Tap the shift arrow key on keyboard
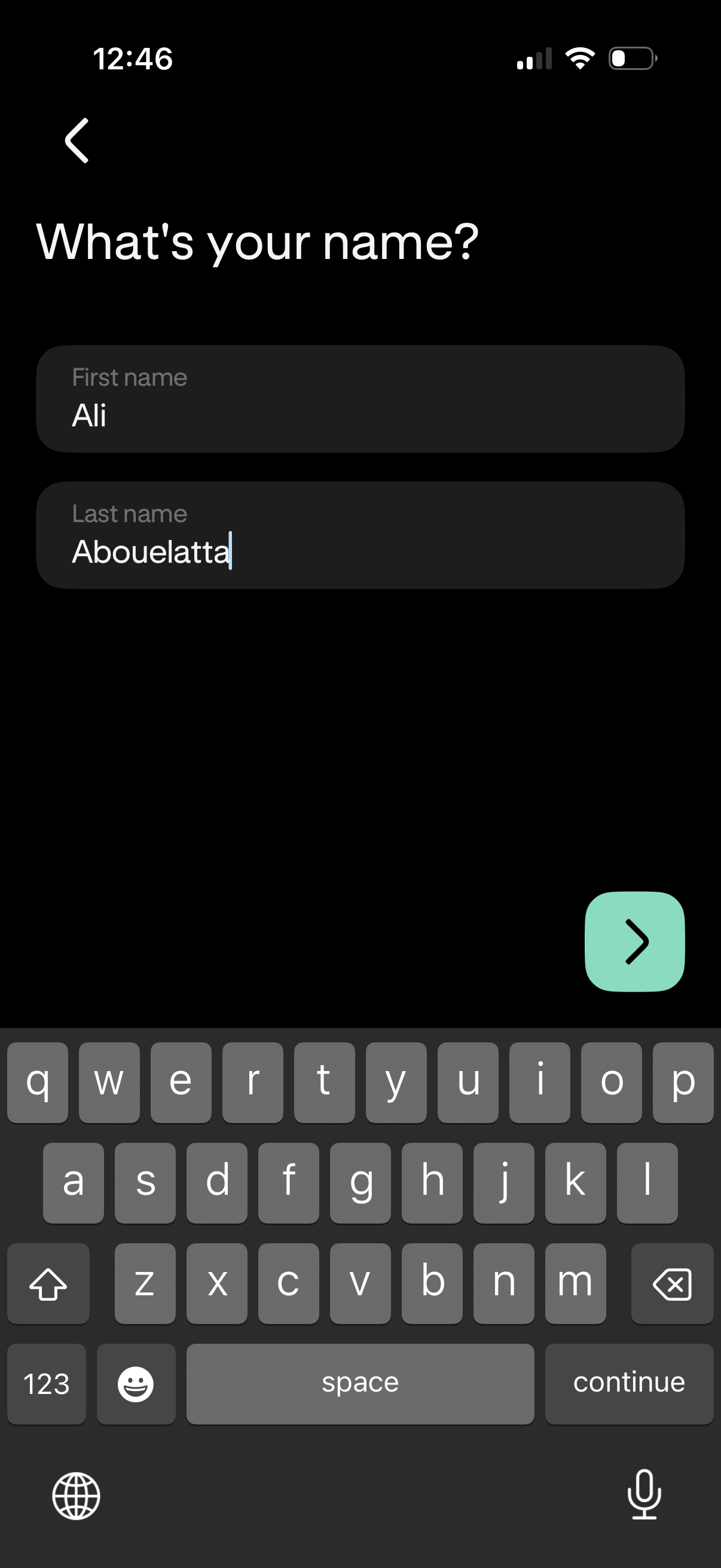The height and width of the screenshot is (1568, 721). [x=48, y=1284]
